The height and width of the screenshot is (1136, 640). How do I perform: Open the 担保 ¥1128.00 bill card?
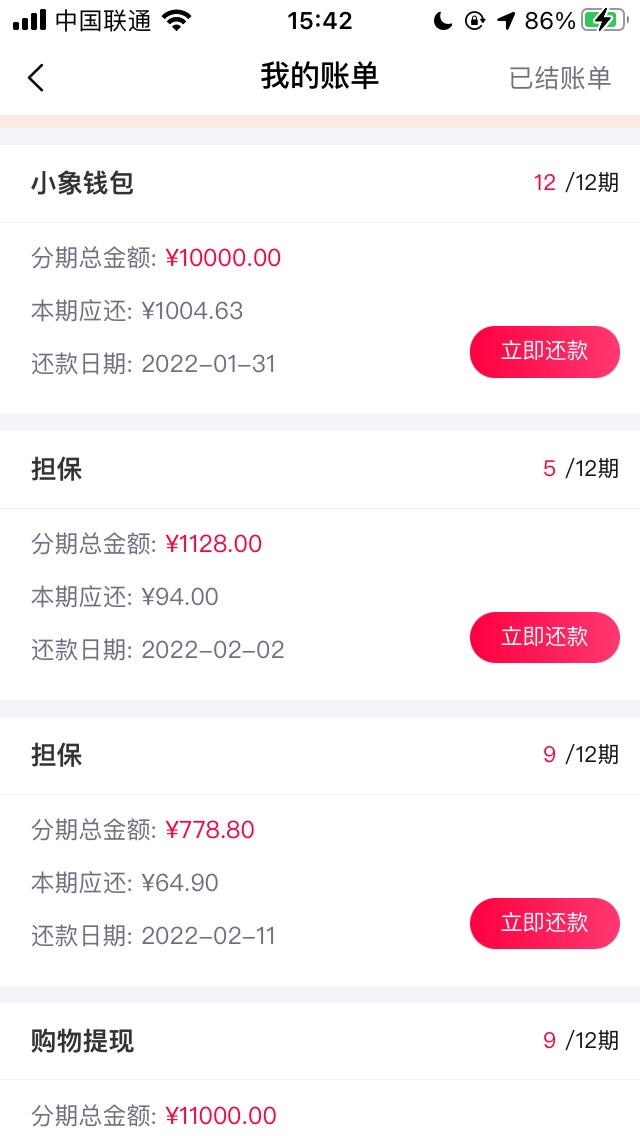(320, 565)
